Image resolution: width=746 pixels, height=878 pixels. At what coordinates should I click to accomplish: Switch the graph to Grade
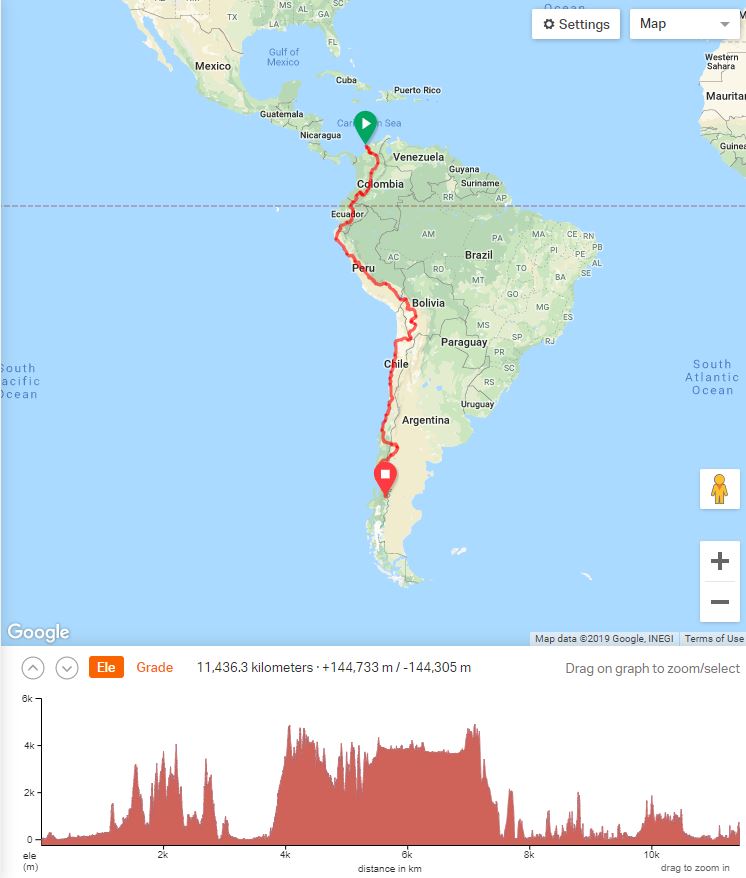point(154,667)
